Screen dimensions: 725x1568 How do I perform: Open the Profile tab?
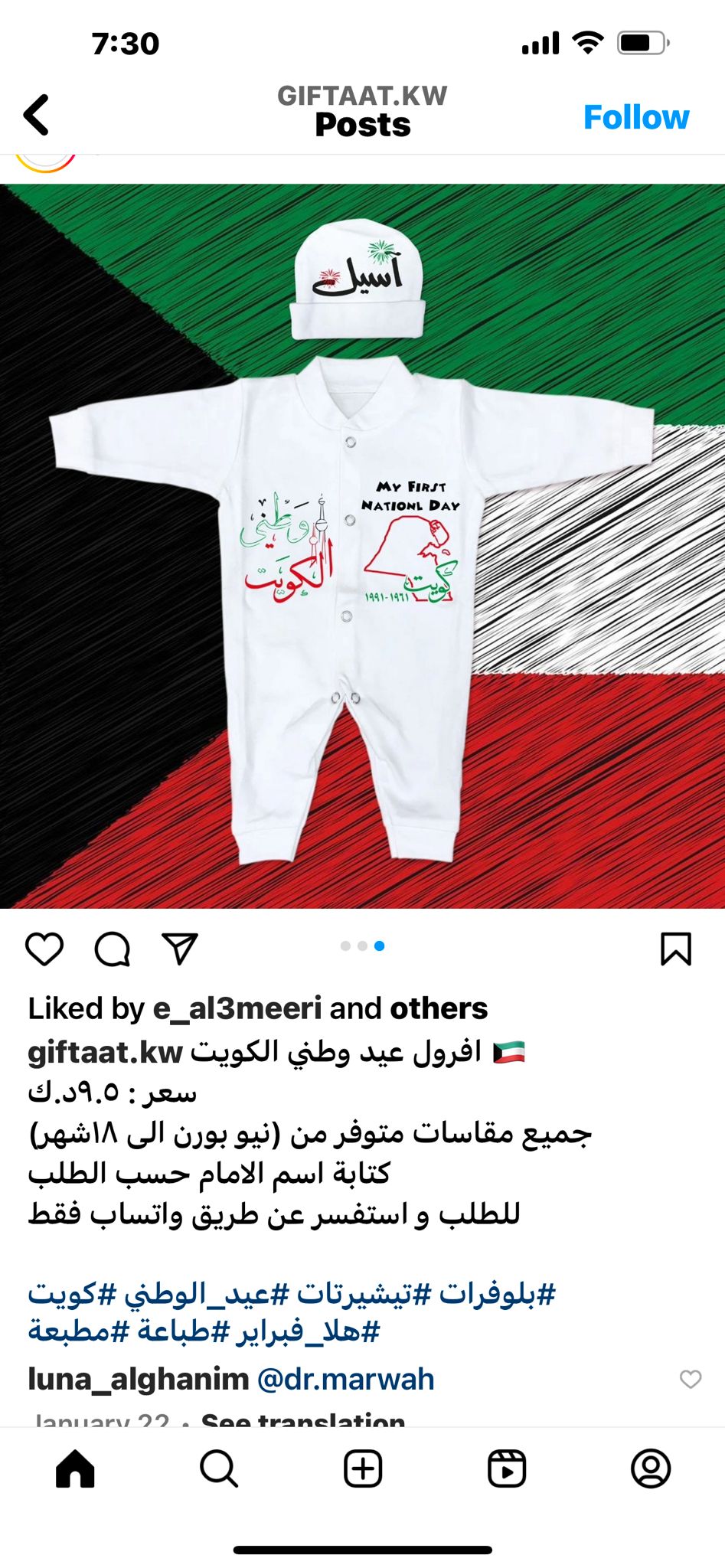[x=651, y=1468]
